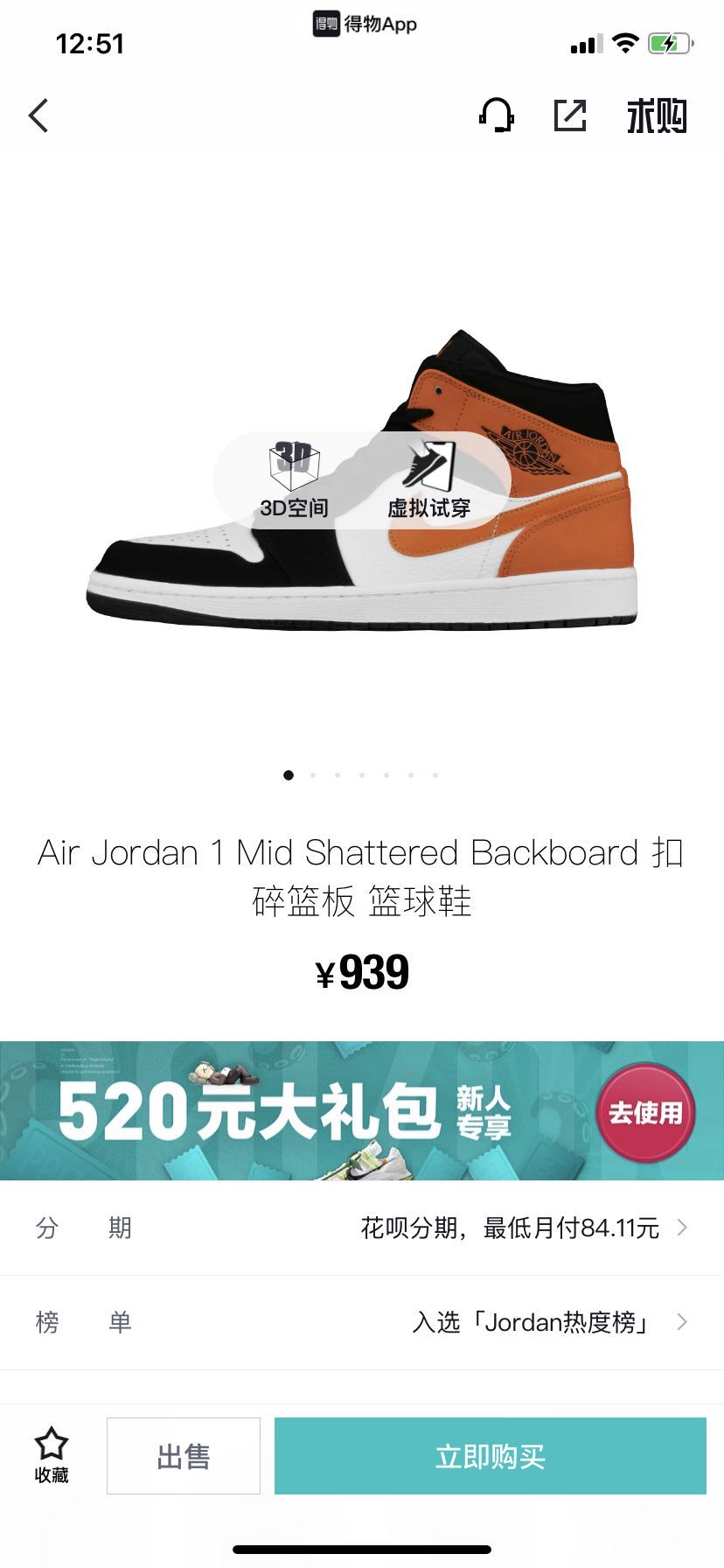Screen dimensions: 724x1568
Task: Add this shoe to 收藏 favorites
Action: coord(52,1455)
